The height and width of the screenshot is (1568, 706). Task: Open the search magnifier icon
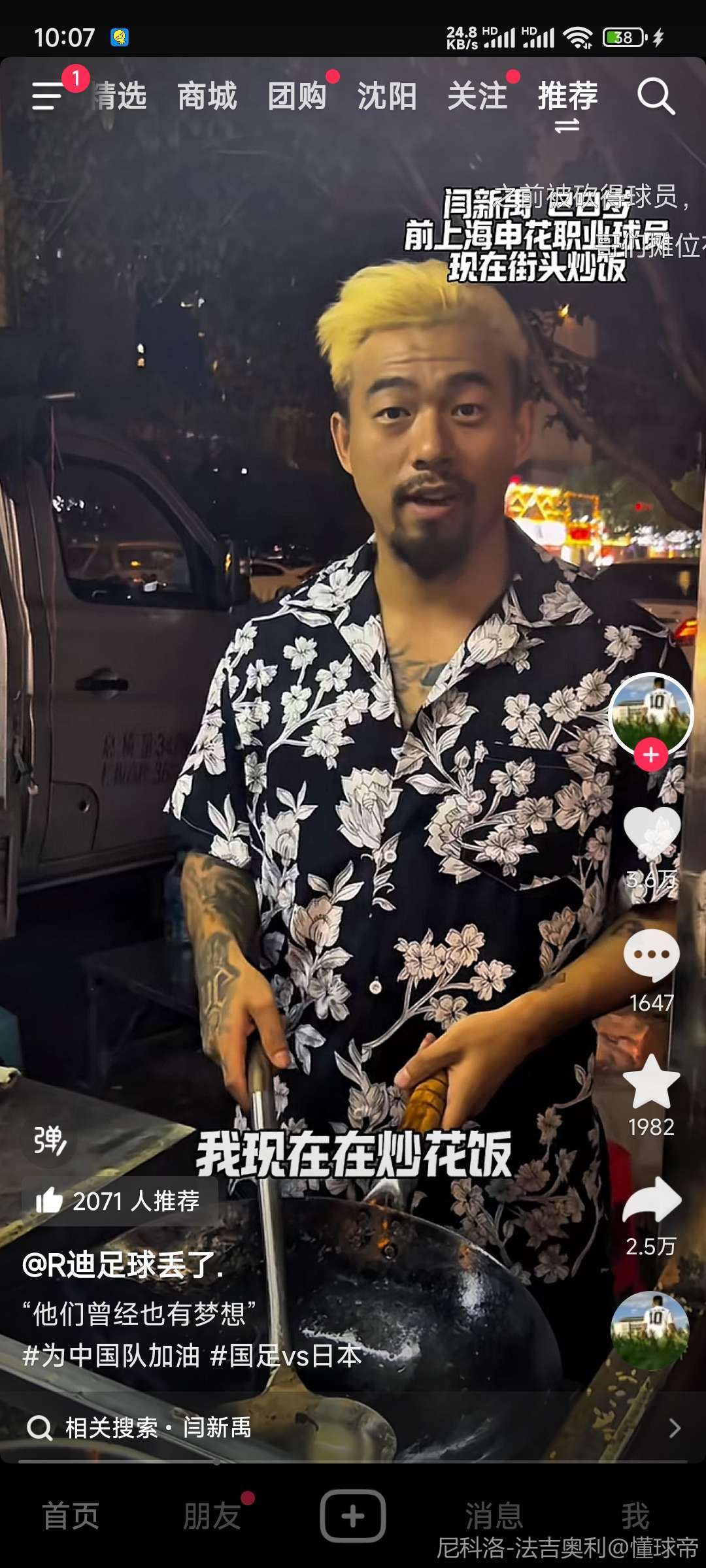(x=656, y=97)
